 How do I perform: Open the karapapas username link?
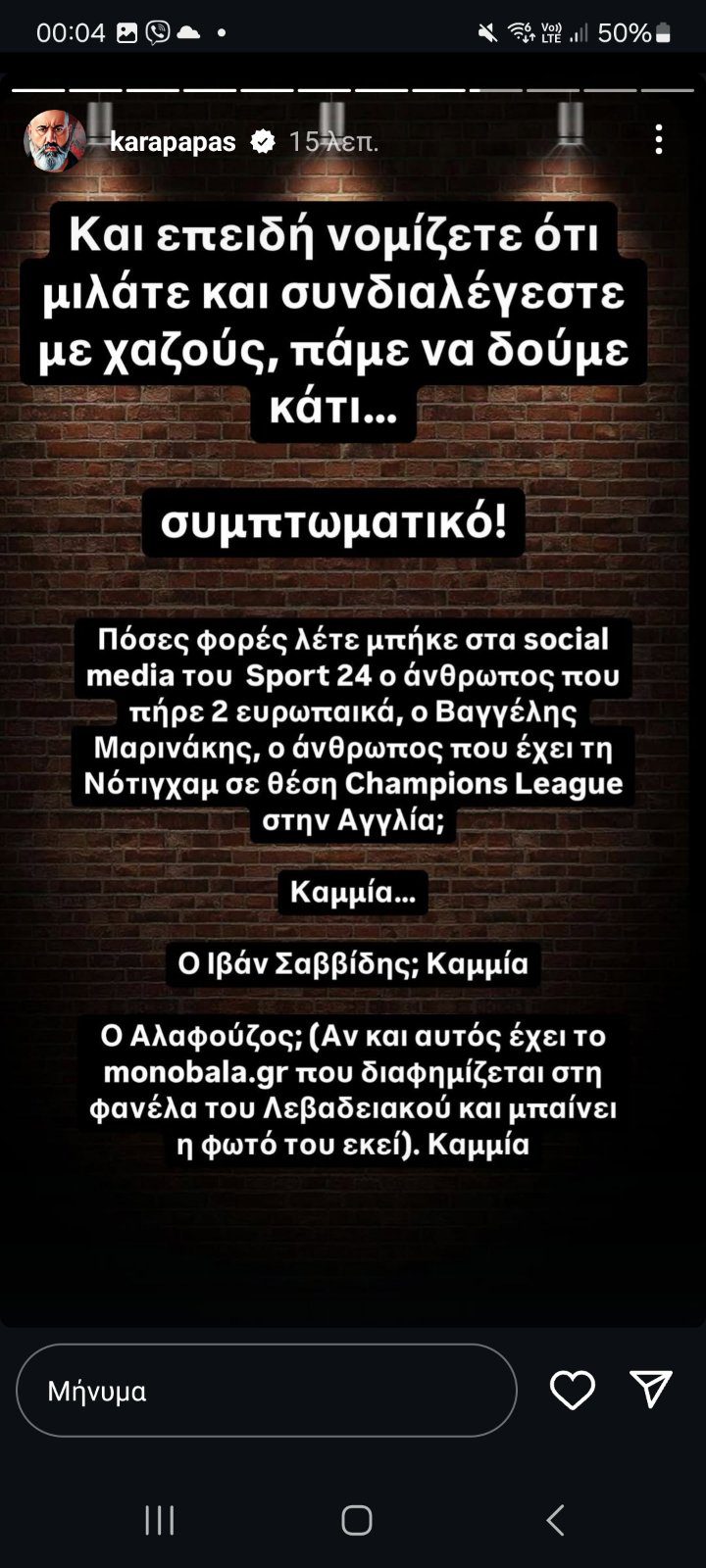click(173, 142)
